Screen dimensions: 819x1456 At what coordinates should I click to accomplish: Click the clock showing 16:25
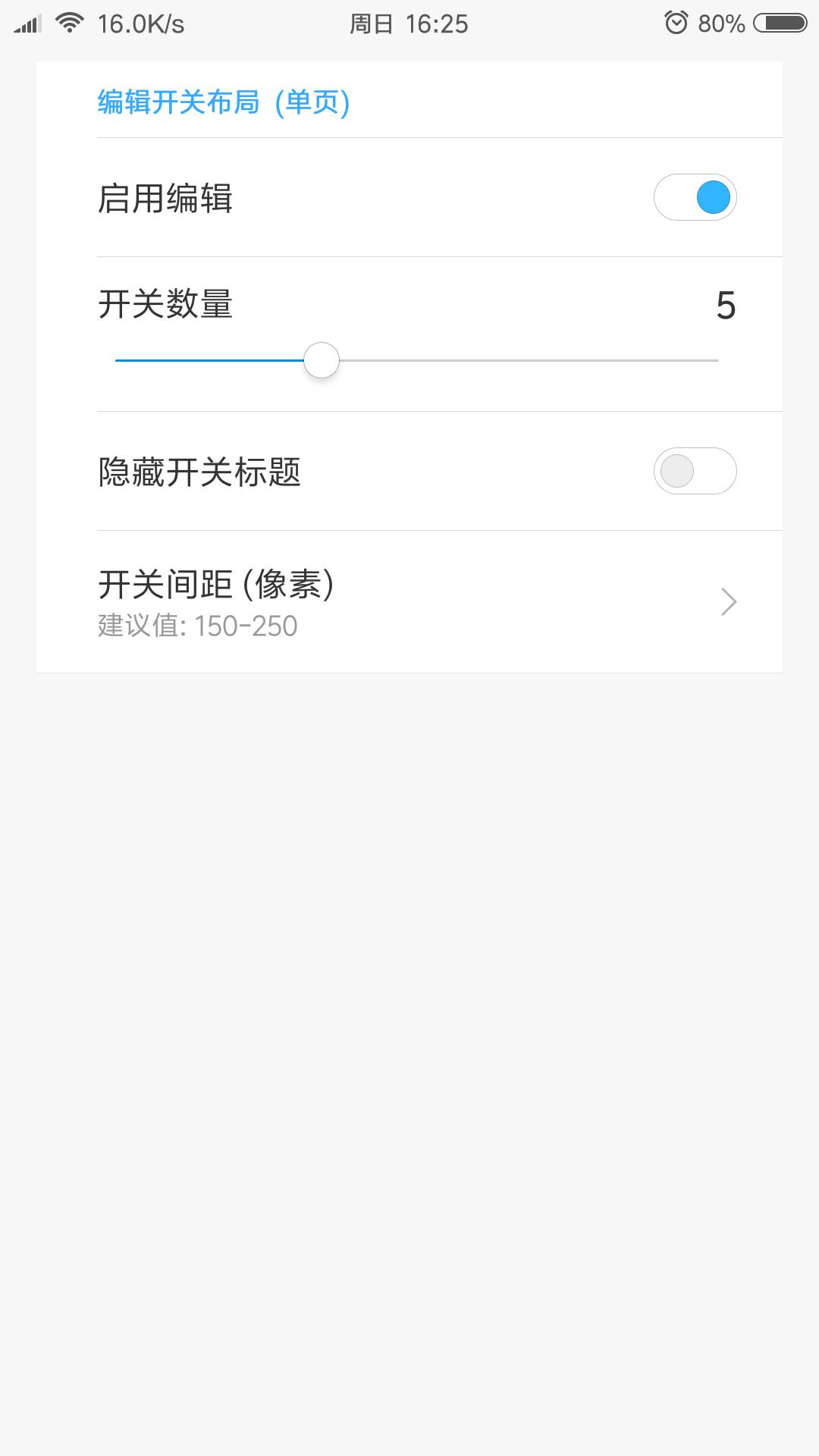(437, 24)
